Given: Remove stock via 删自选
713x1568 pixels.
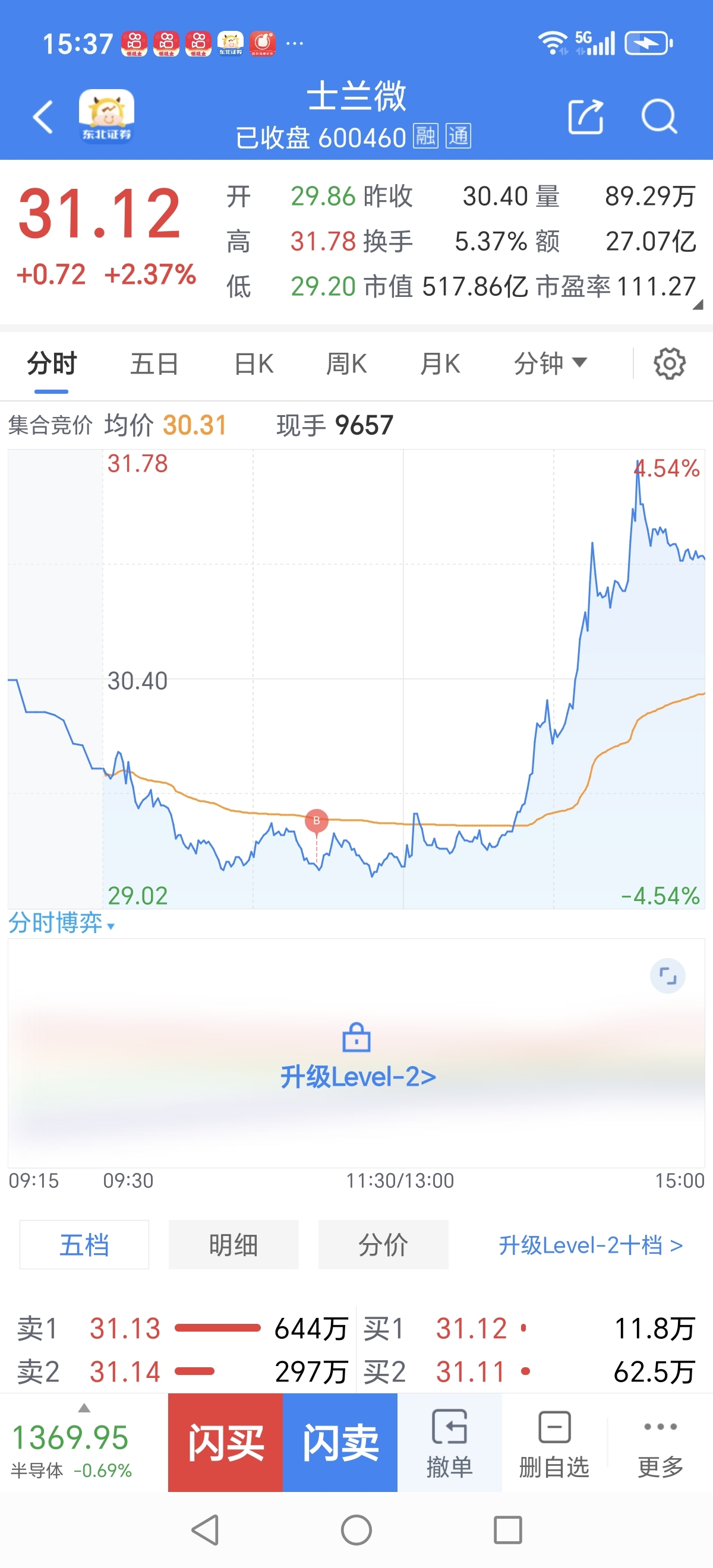Looking at the screenshot, I should 554,1442.
